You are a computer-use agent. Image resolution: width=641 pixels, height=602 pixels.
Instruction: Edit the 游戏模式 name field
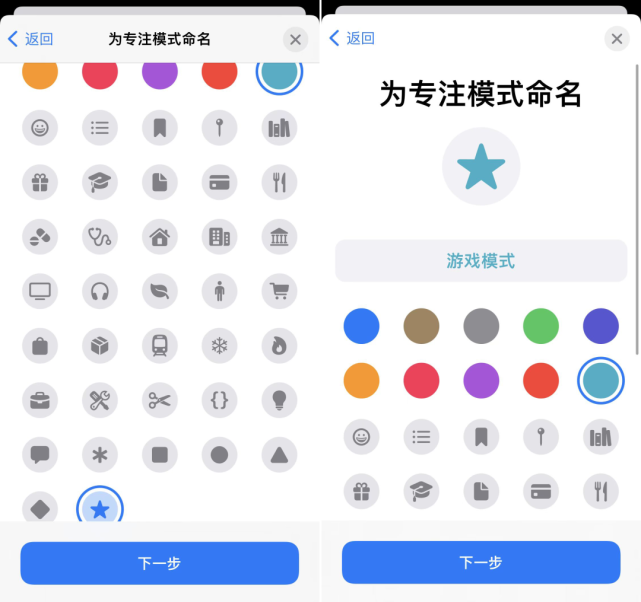(x=480, y=261)
